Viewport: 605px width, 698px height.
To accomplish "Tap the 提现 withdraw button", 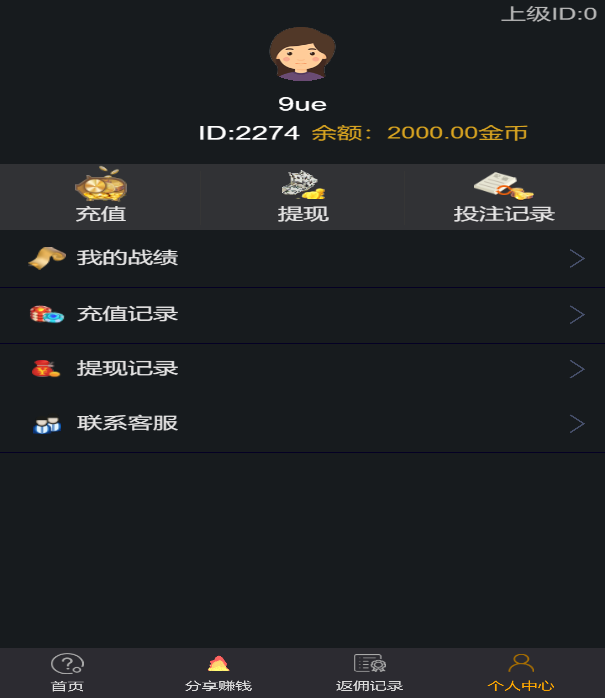I will (x=303, y=197).
